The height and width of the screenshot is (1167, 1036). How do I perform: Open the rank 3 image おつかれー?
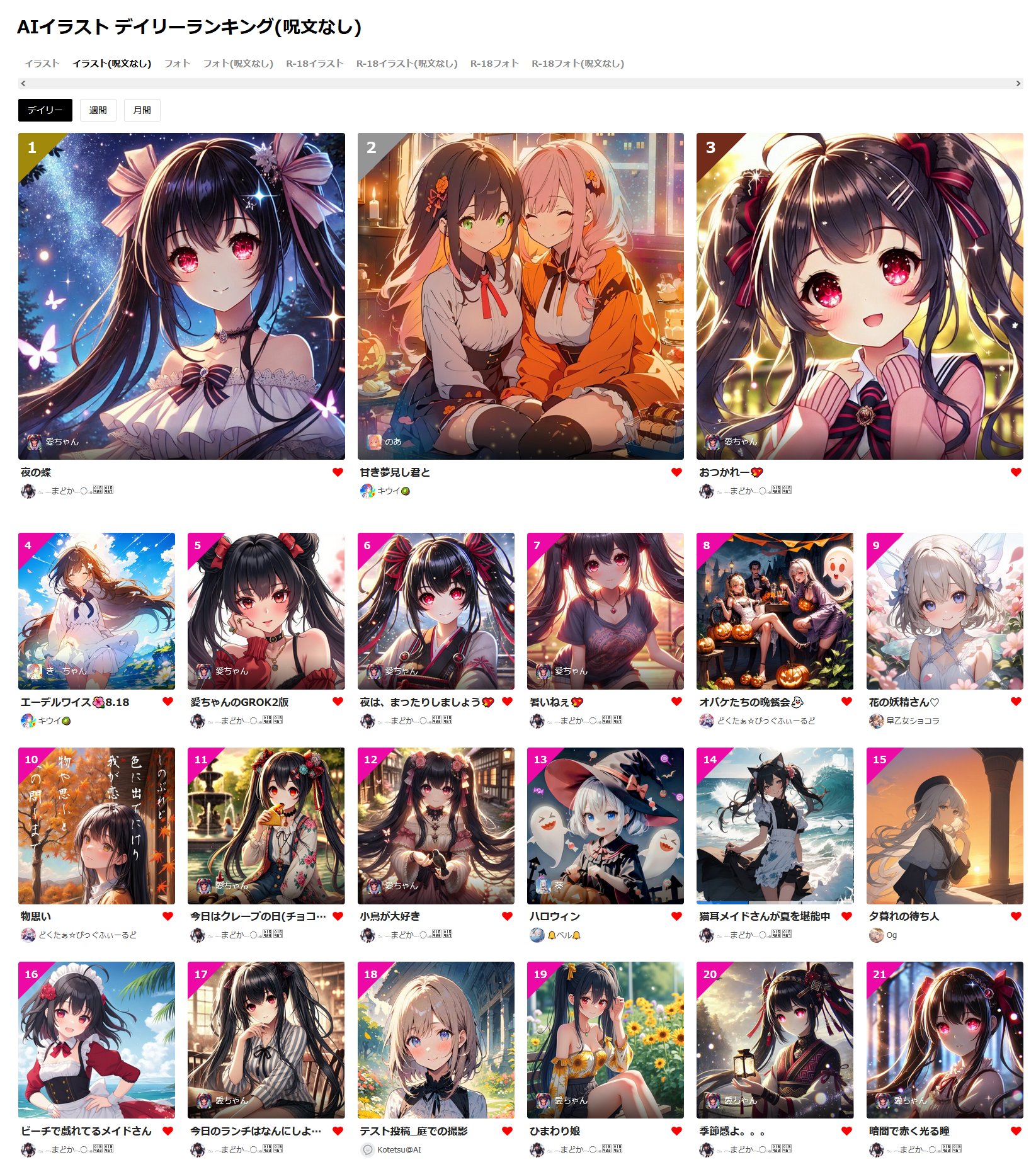pyautogui.click(x=859, y=296)
